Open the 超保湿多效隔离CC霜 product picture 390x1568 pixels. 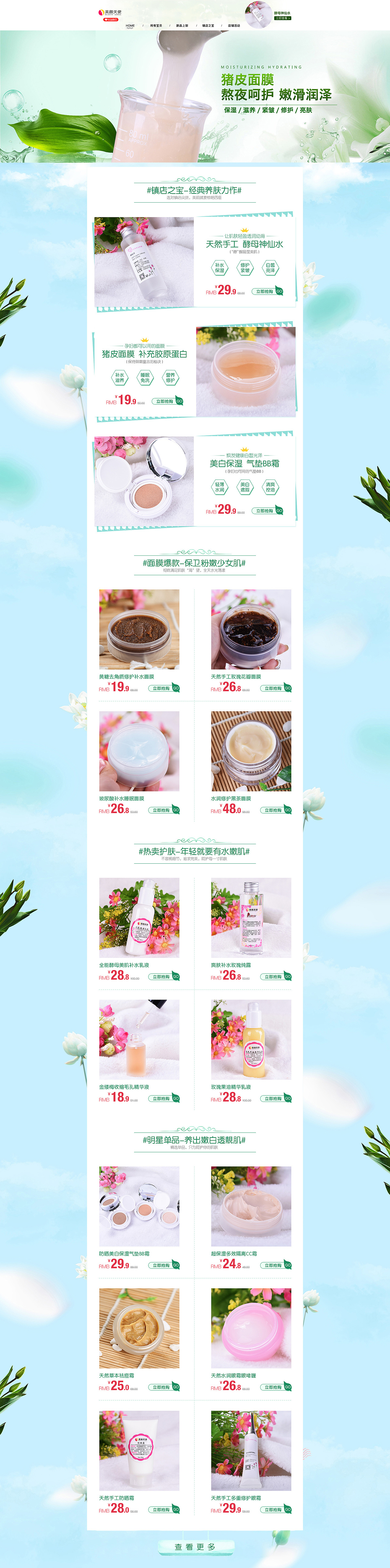click(251, 1206)
